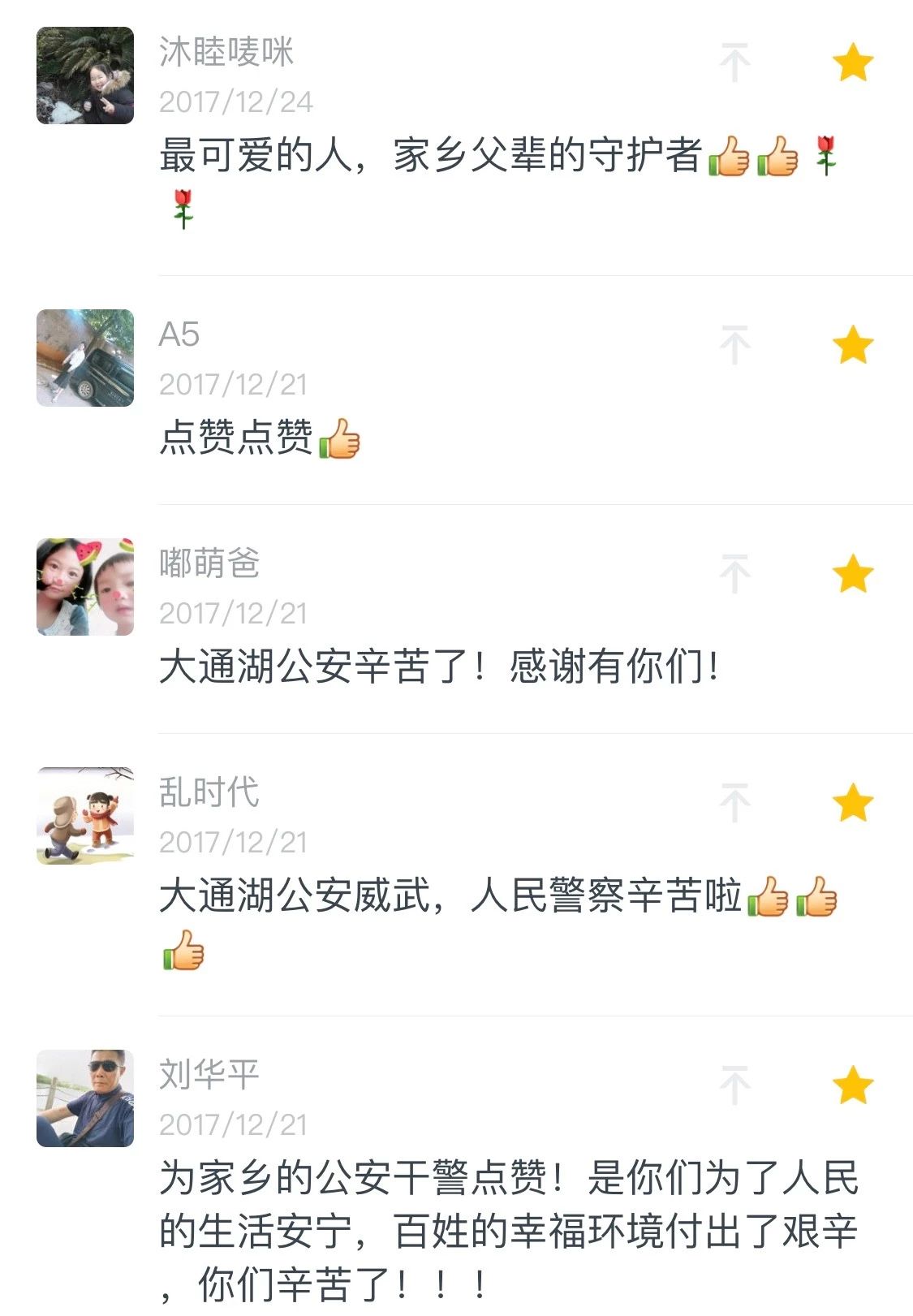Open A5's profile avatar
The image size is (913, 1316).
(x=85, y=358)
